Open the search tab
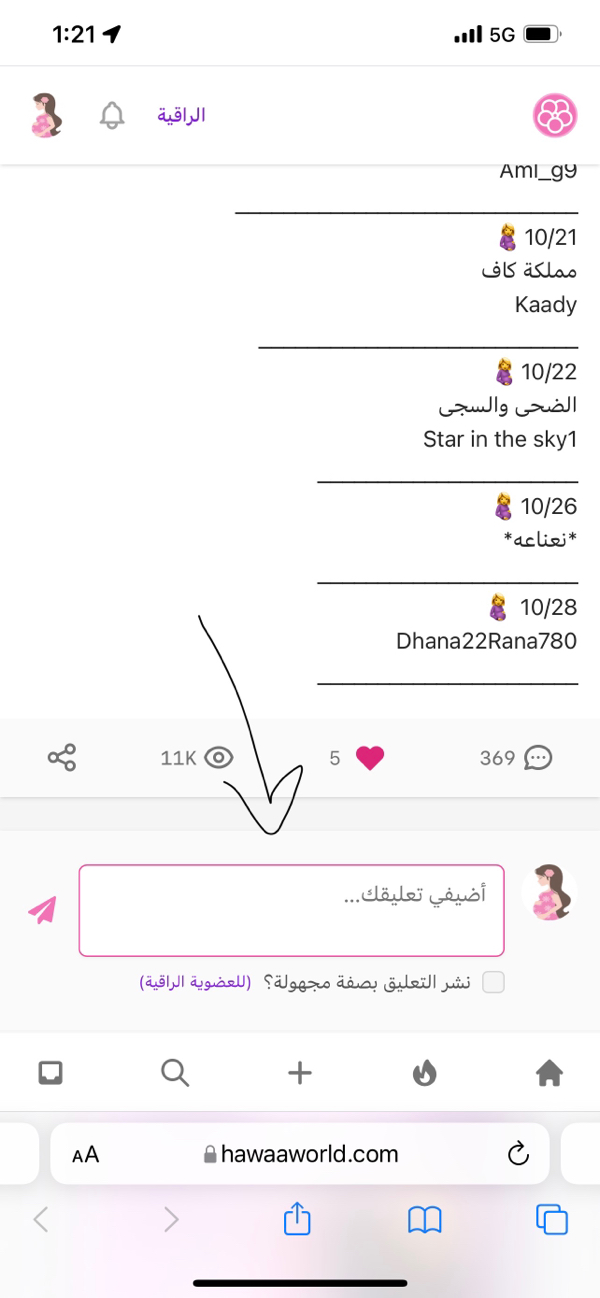The height and width of the screenshot is (1298, 600). (x=175, y=1074)
